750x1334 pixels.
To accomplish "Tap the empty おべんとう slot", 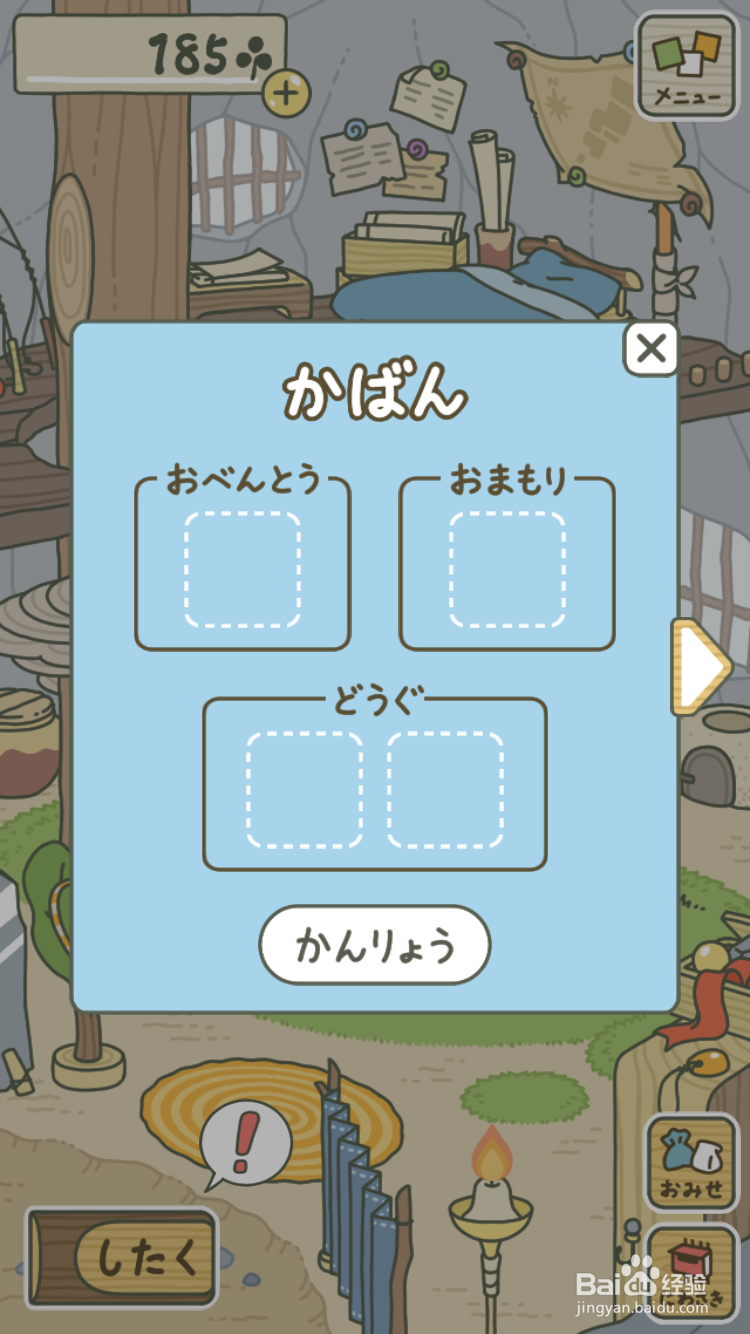I will [242, 567].
